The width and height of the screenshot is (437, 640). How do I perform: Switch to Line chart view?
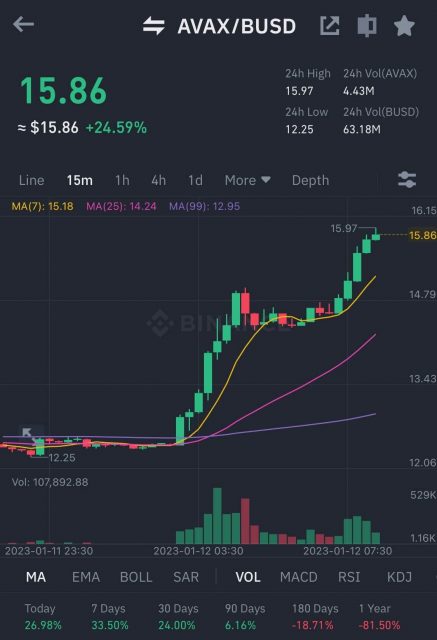click(31, 180)
